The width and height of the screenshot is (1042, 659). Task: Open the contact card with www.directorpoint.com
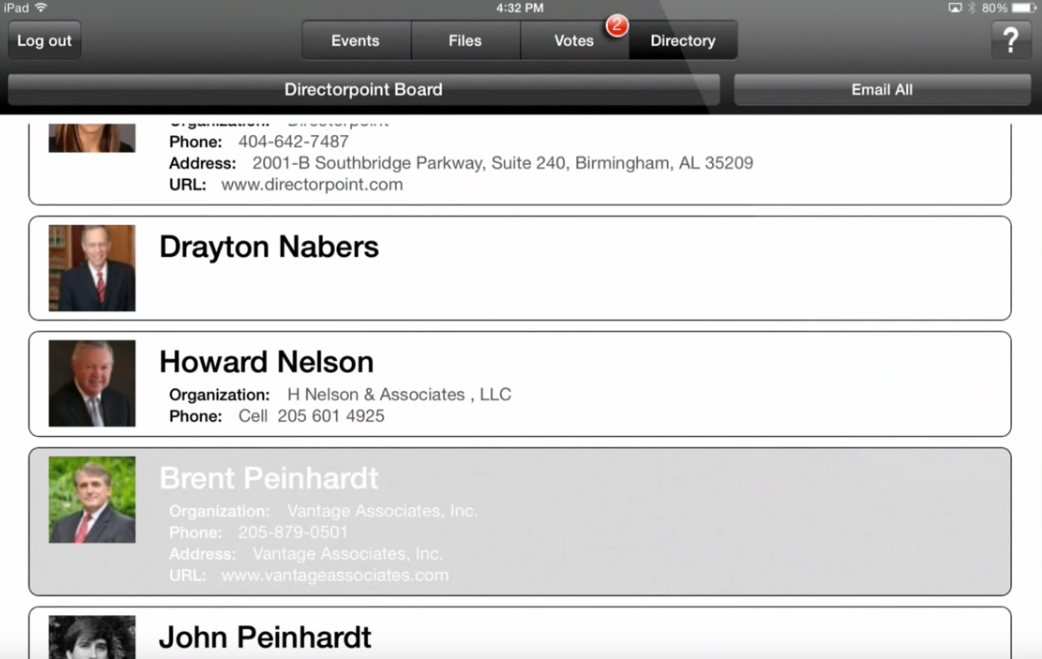tap(519, 165)
